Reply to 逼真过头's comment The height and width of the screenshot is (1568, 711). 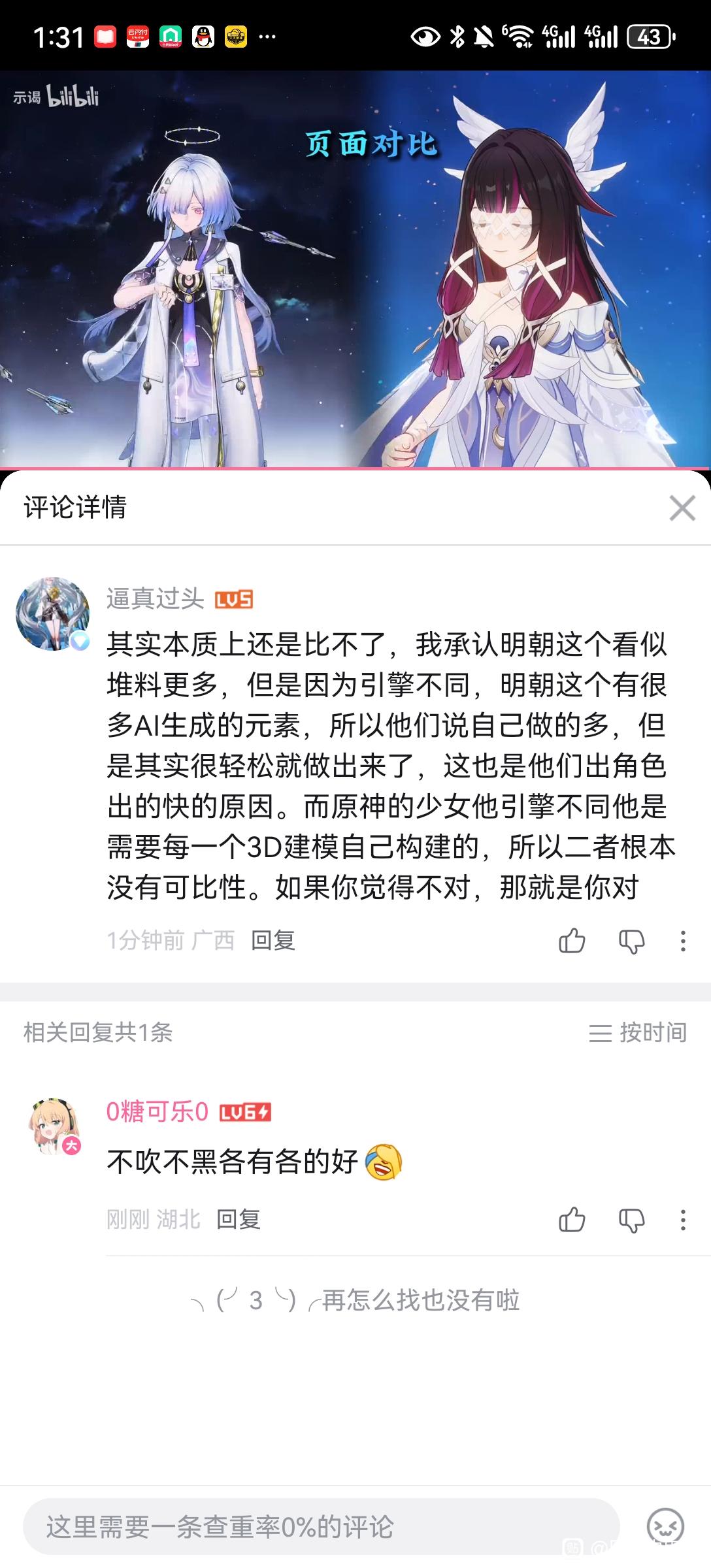273,940
